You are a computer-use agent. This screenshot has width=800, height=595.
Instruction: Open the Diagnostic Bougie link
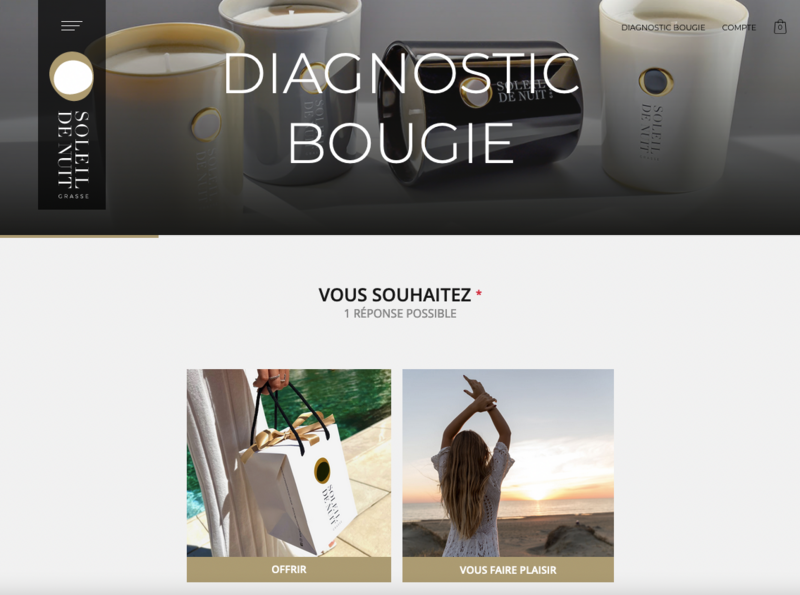(663, 28)
